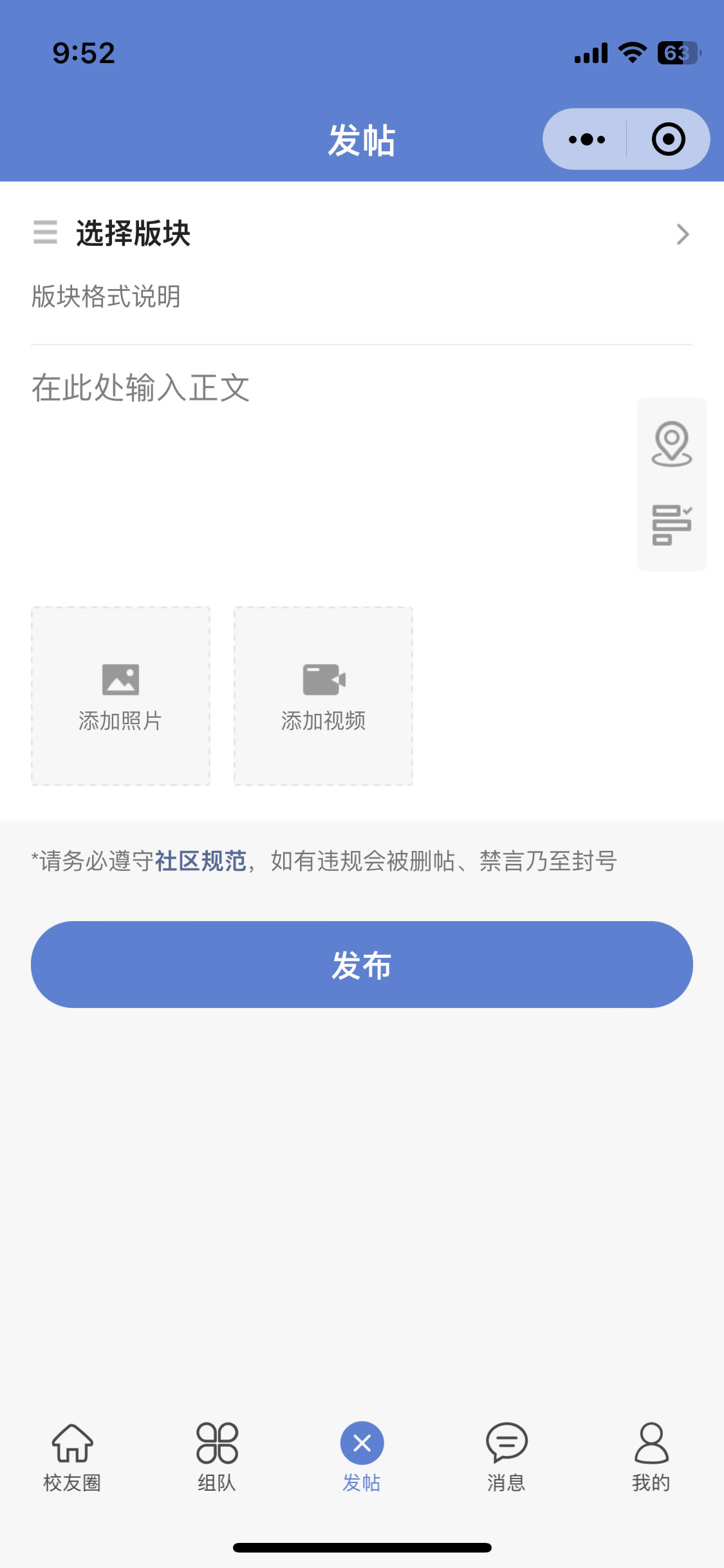The height and width of the screenshot is (1568, 724).
Task: Tap 添加视频 to attach a video
Action: point(323,696)
